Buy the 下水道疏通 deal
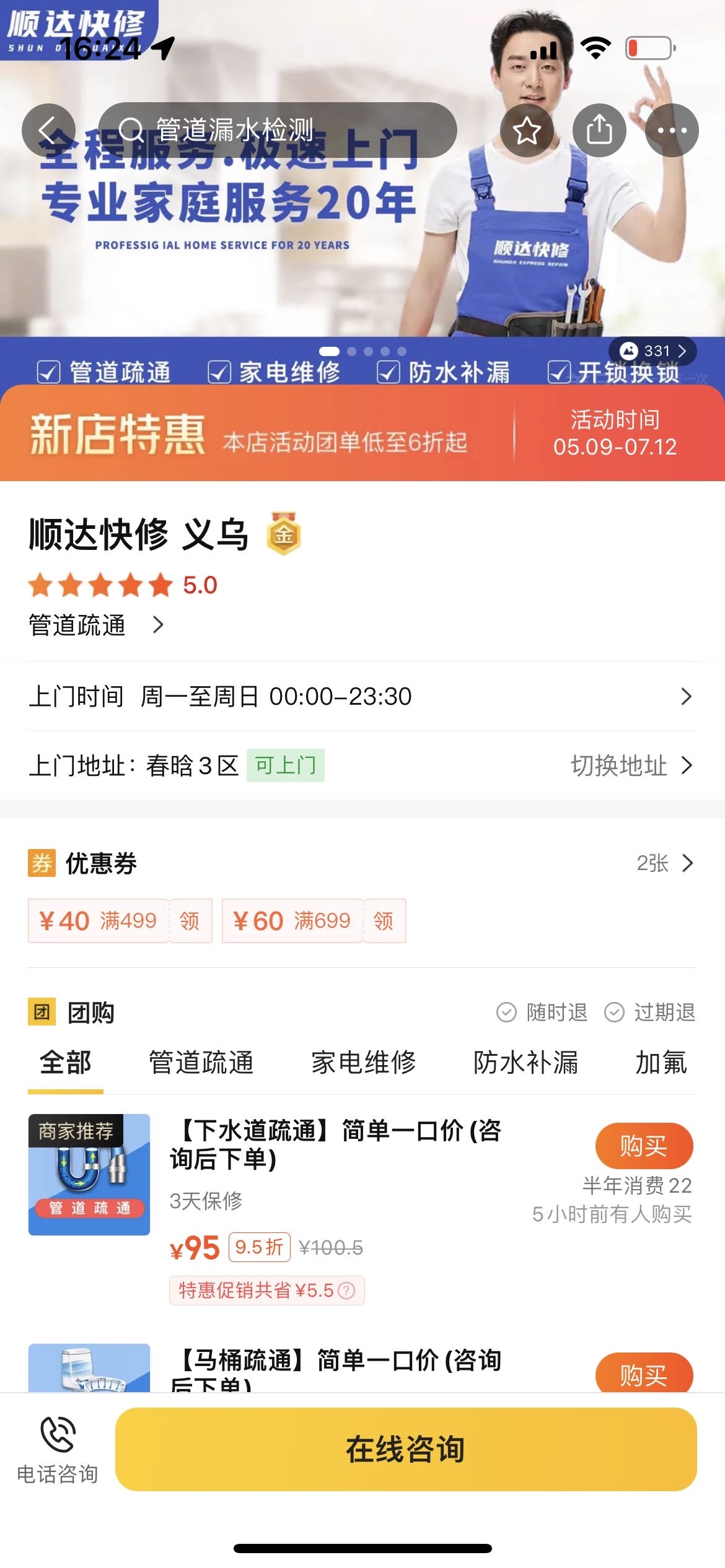Image resolution: width=725 pixels, height=1568 pixels. click(x=644, y=1146)
